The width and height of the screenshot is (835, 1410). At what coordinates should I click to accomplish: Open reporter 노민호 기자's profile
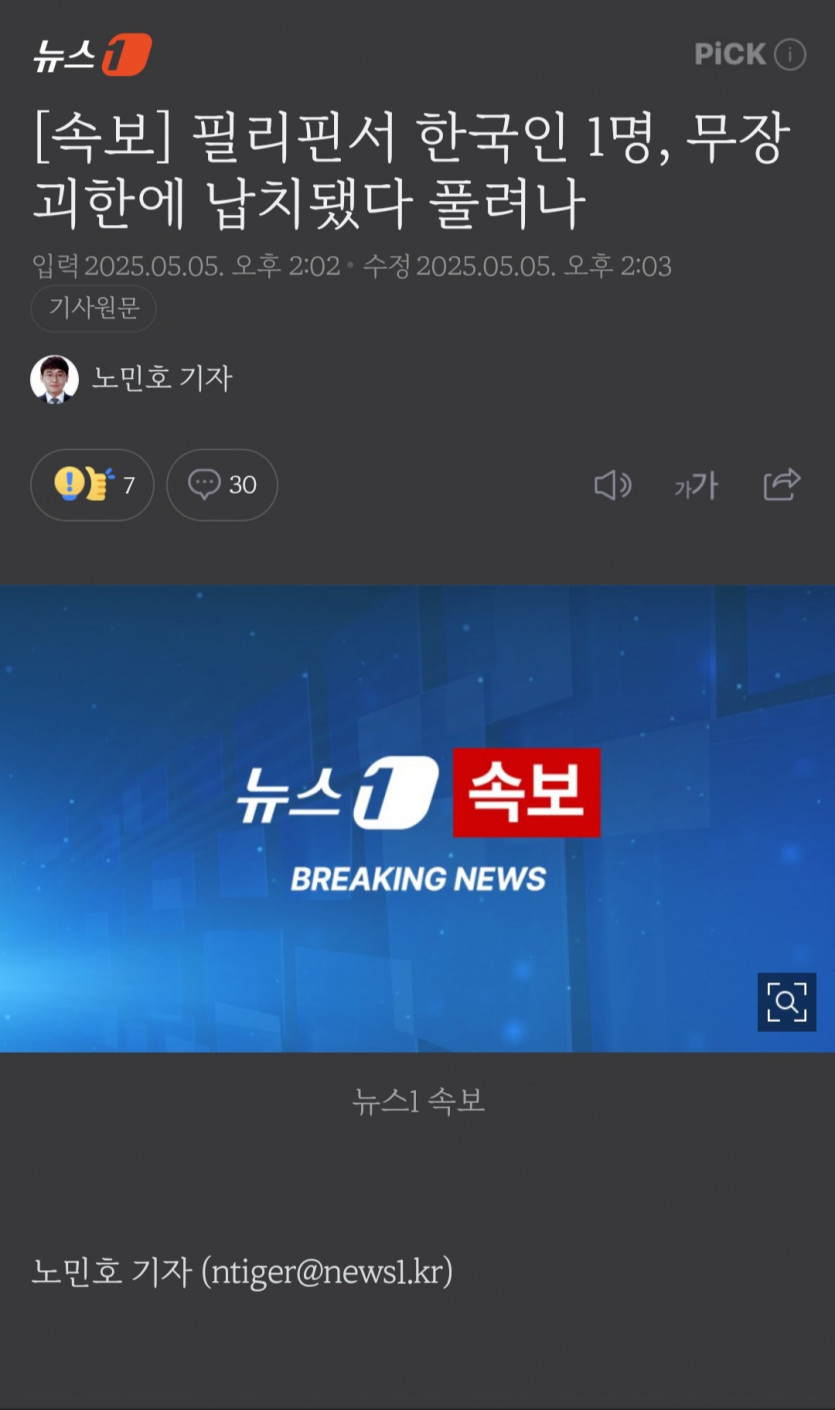click(132, 378)
